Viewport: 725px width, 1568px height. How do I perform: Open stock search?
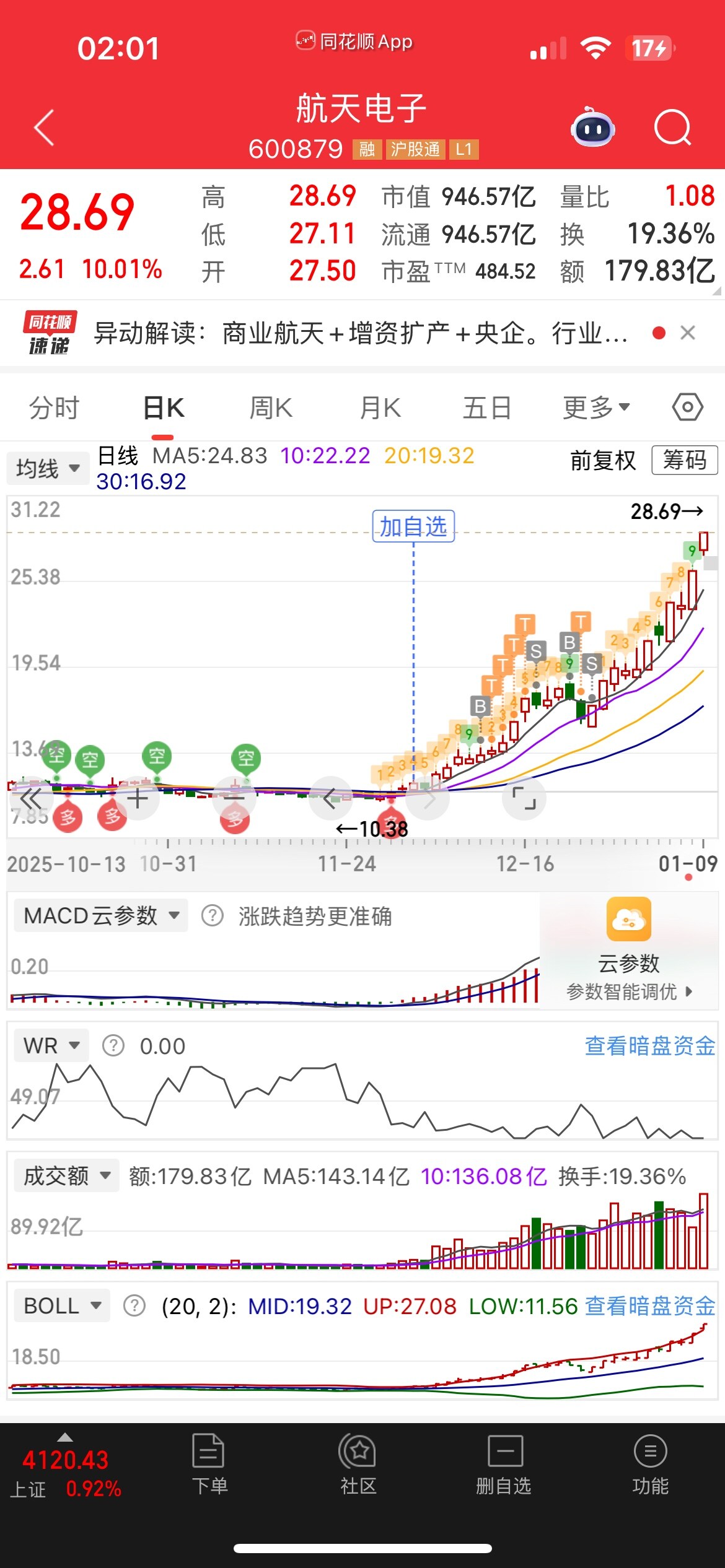[x=672, y=128]
